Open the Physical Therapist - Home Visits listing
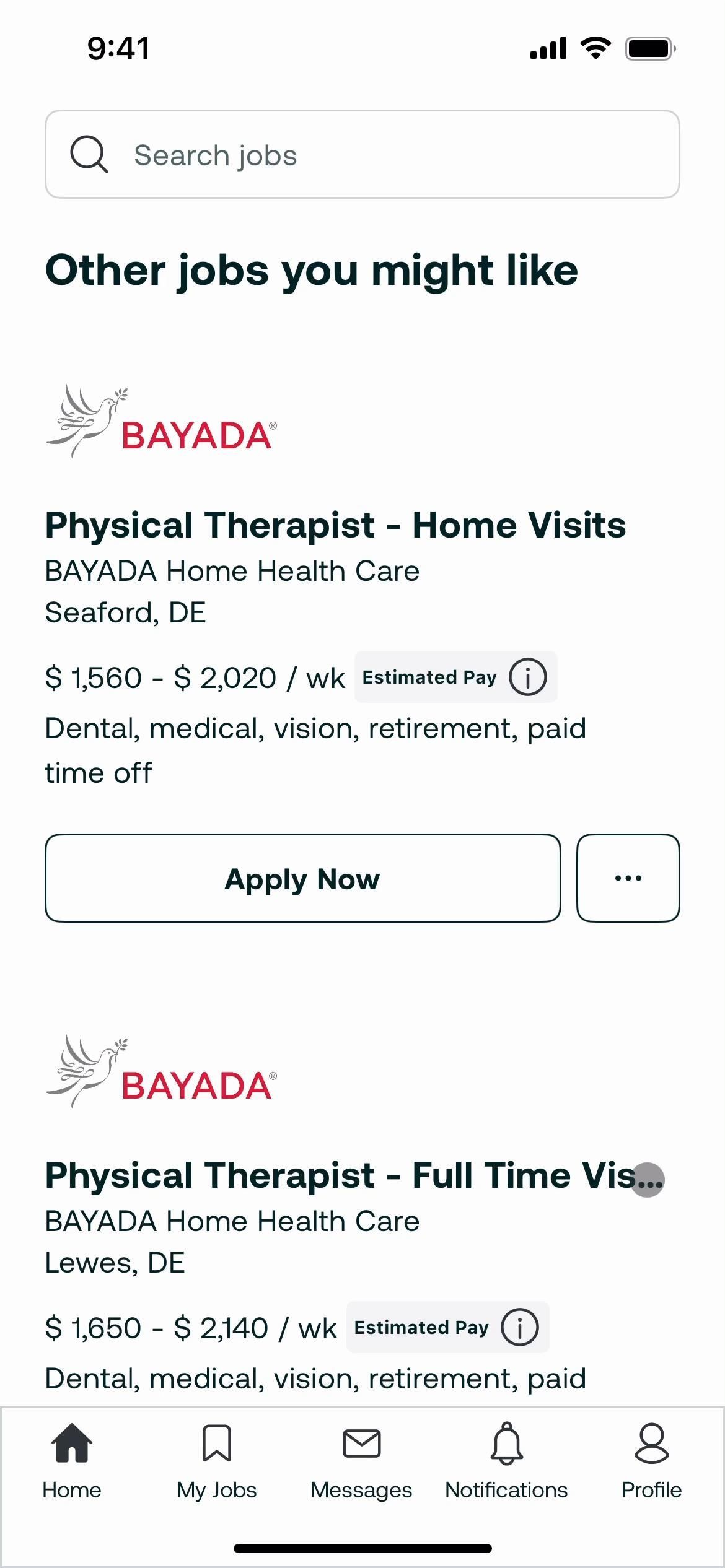This screenshot has width=725, height=1568. tap(335, 525)
